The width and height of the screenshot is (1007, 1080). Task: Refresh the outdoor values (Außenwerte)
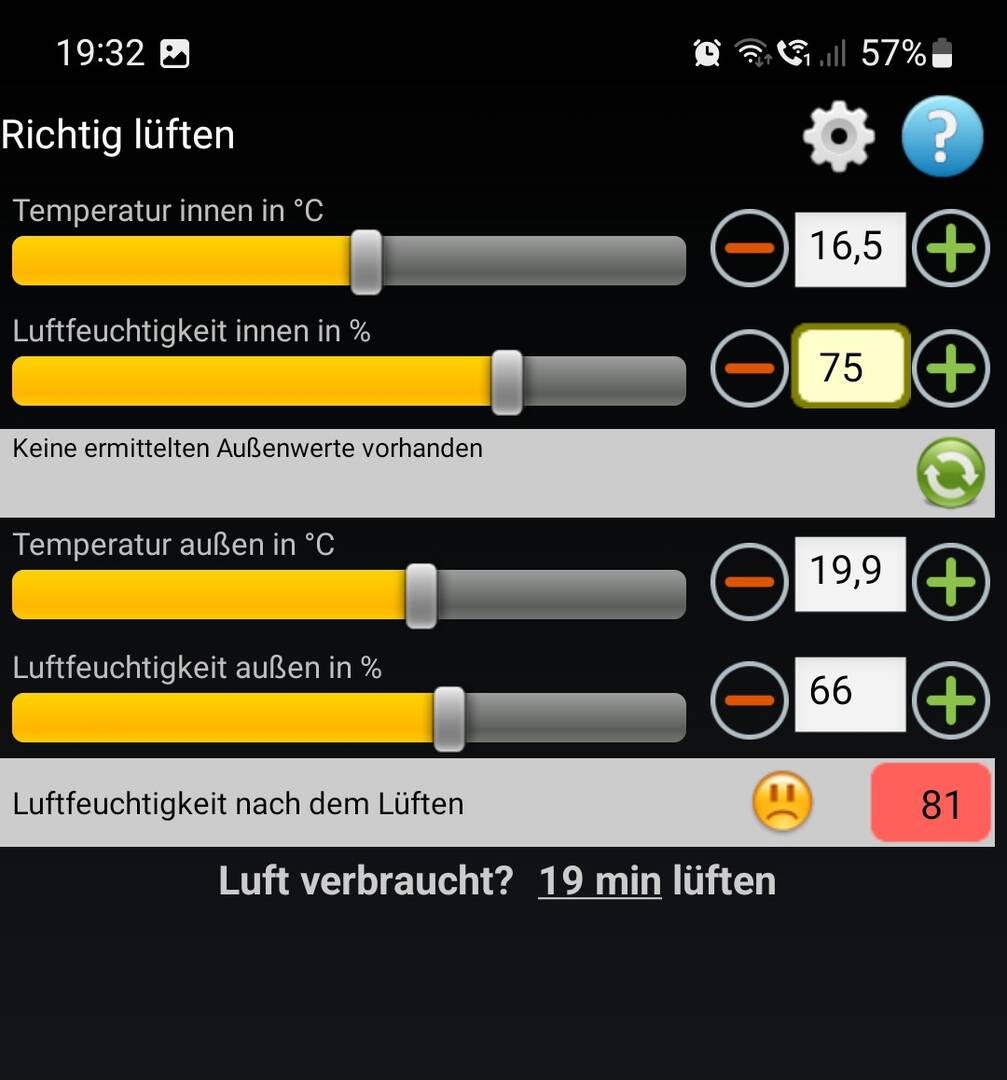951,473
